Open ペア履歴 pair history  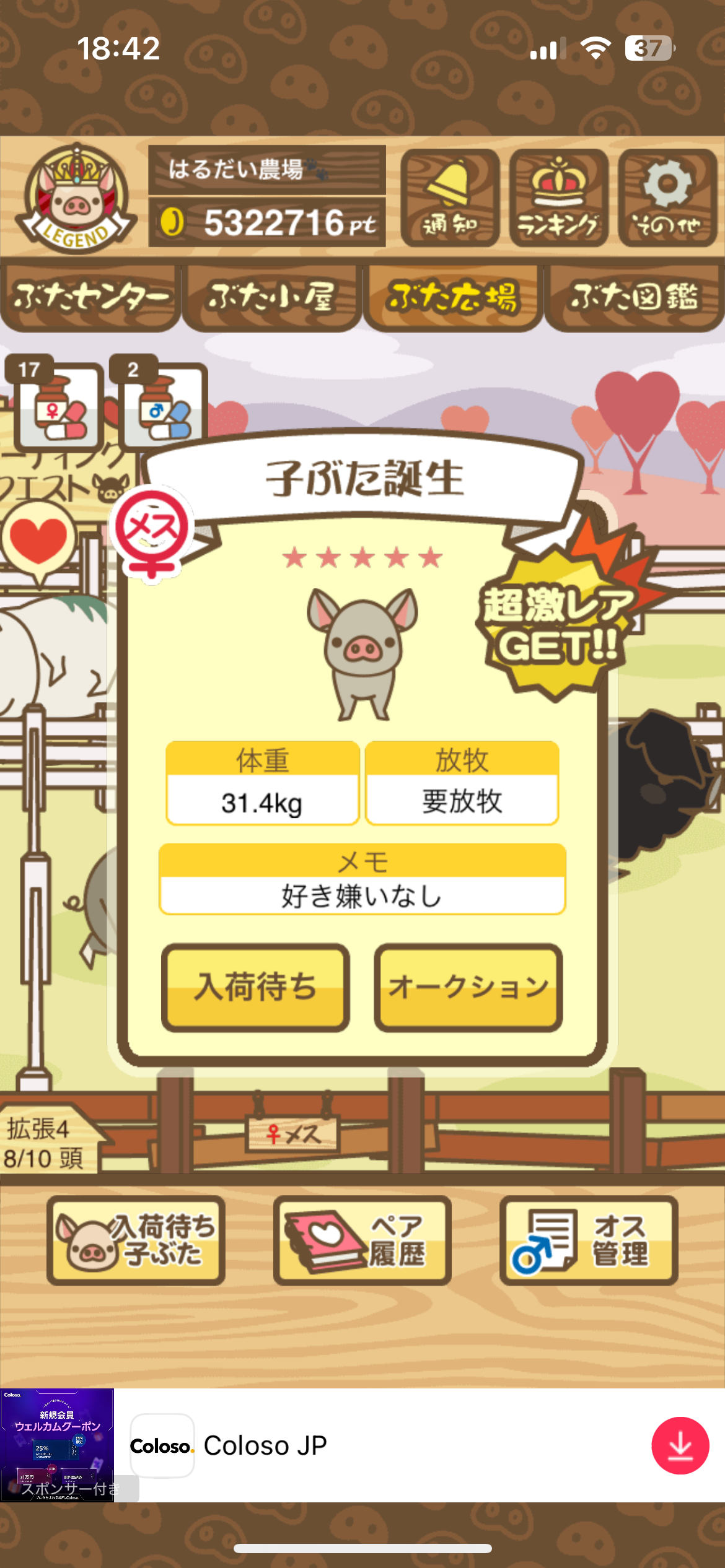click(362, 1240)
